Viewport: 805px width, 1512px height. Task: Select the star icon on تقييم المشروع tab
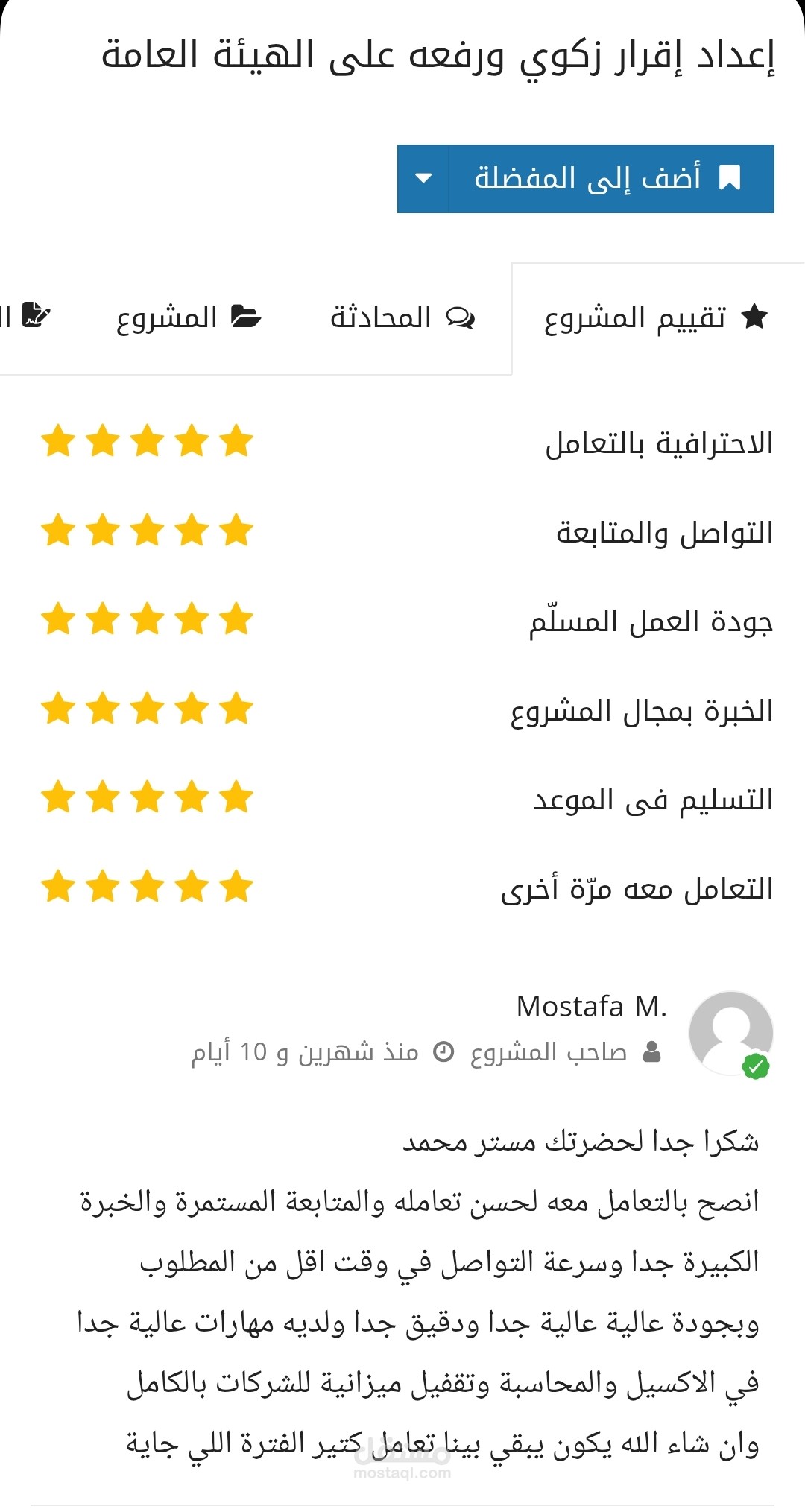(x=755, y=316)
